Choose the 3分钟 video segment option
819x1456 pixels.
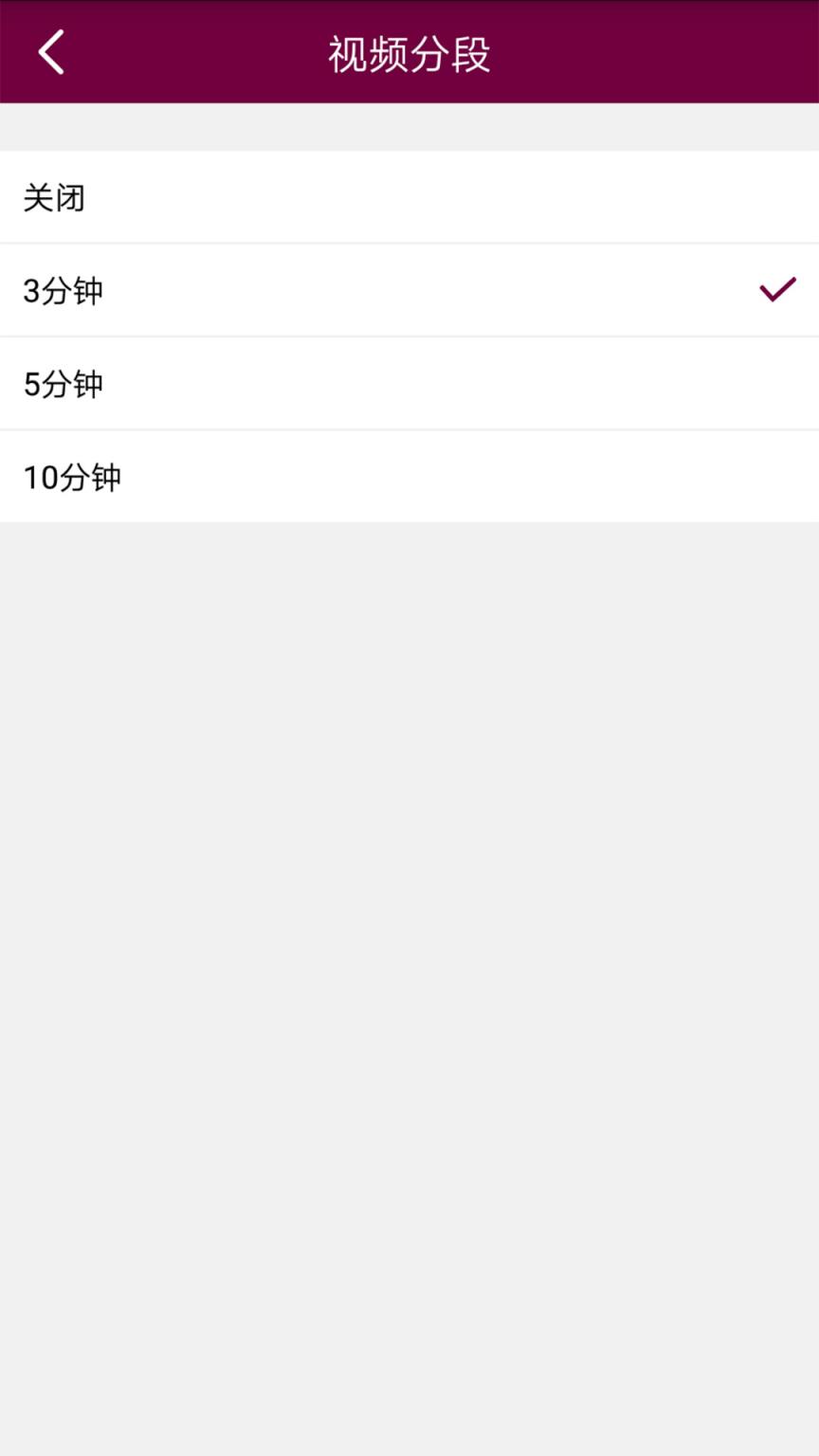click(x=409, y=290)
